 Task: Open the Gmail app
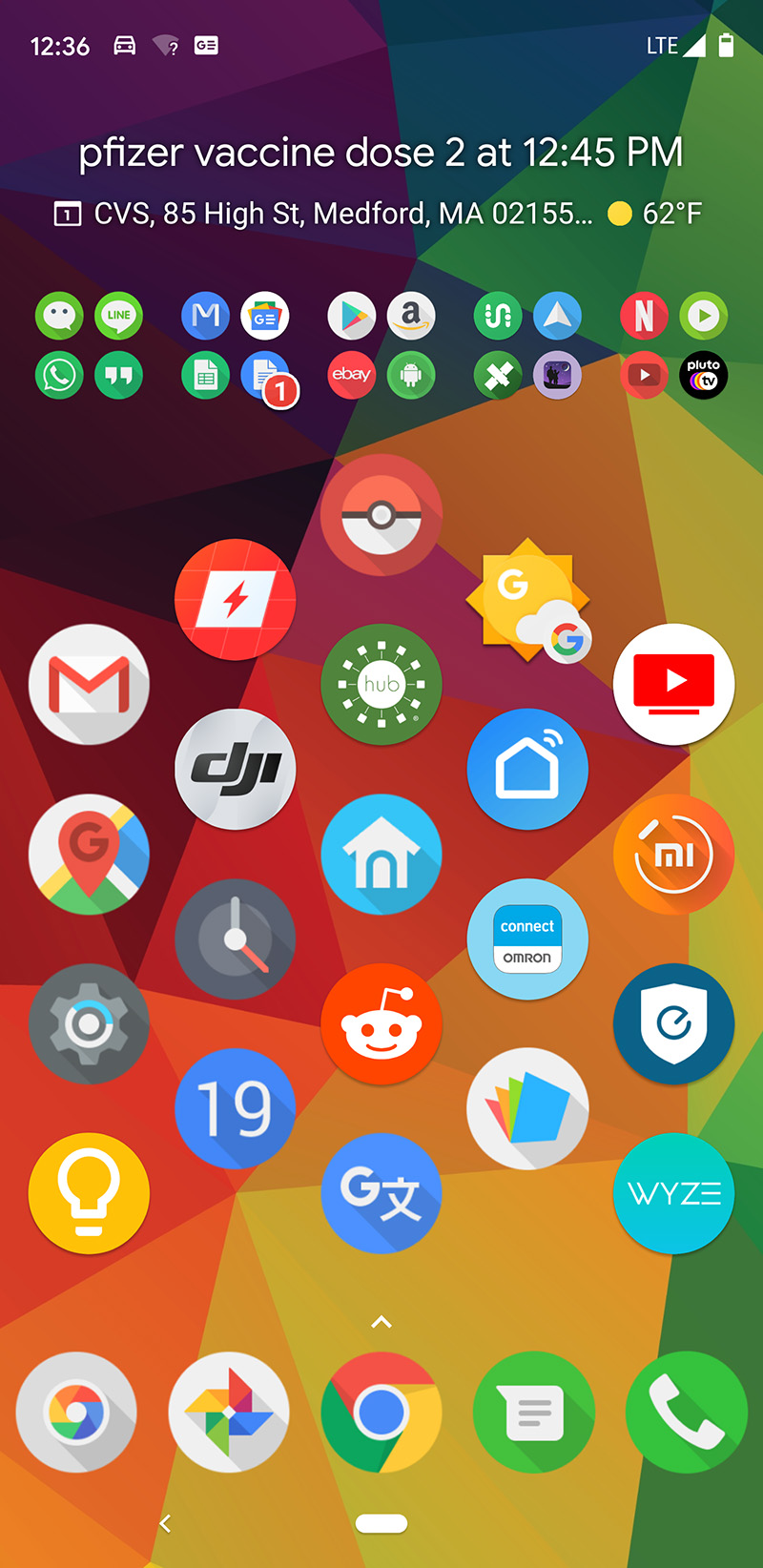click(x=89, y=684)
